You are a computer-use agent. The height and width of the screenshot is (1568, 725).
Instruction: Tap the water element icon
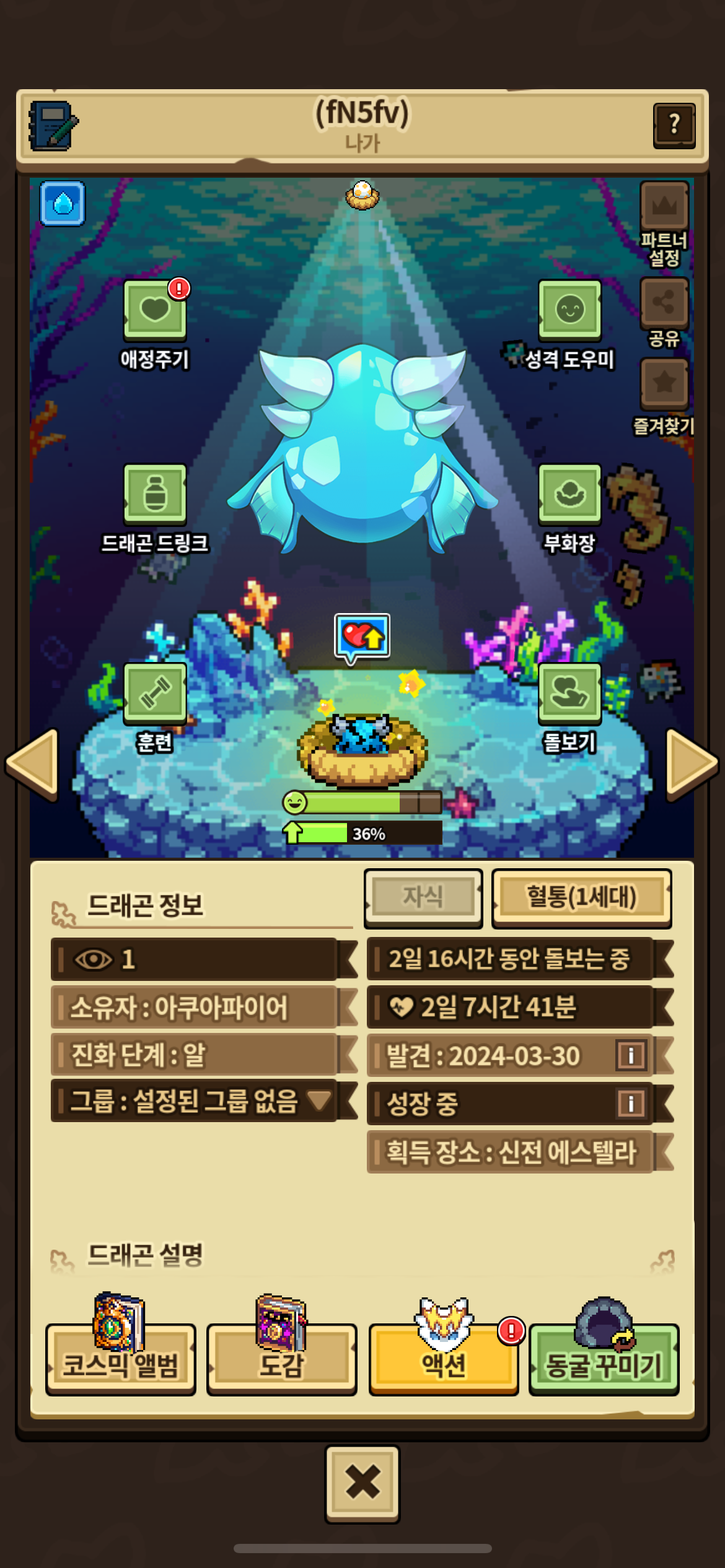tap(63, 203)
